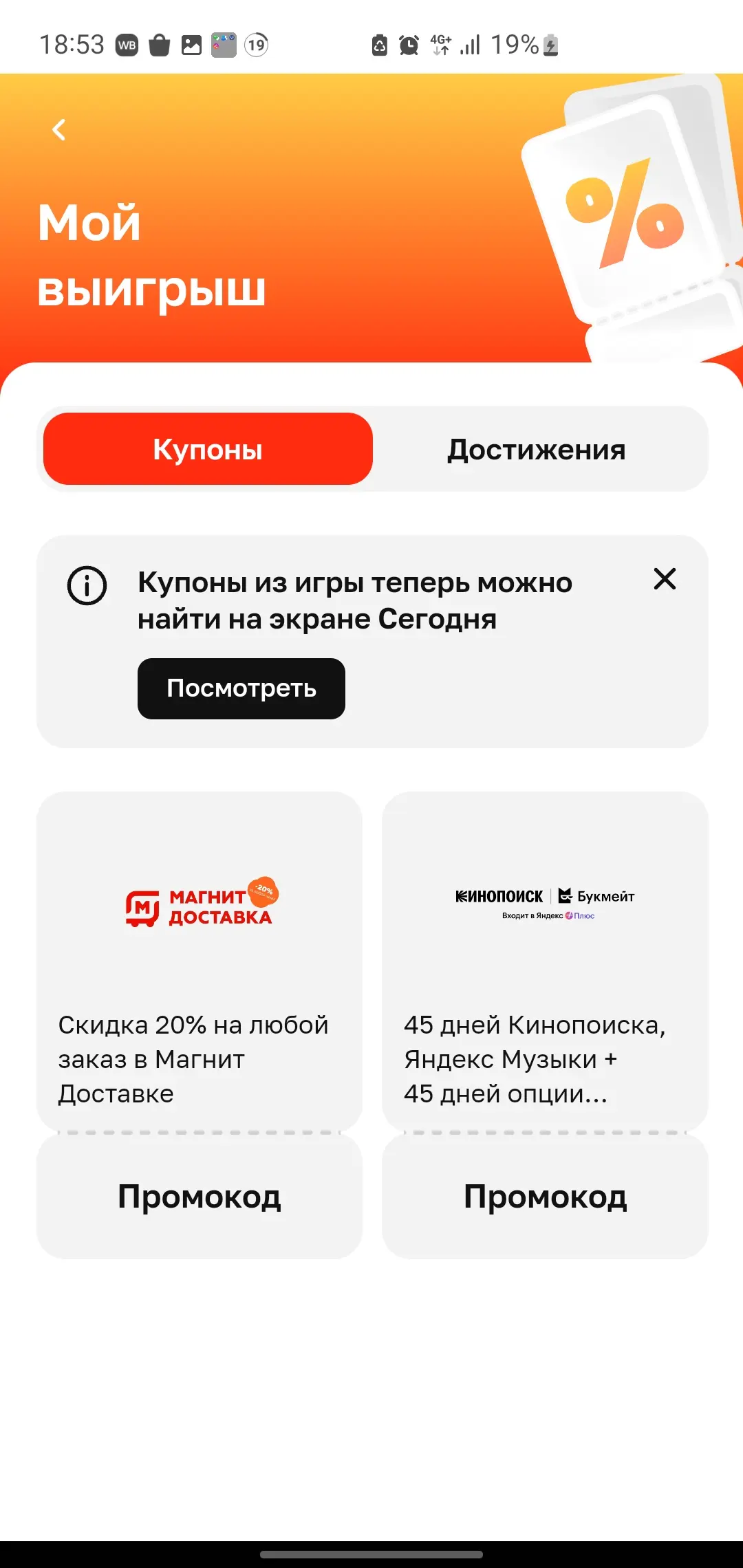Screen dimensions: 743x1568
Task: Switch to the Достижения tab
Action: (x=537, y=449)
